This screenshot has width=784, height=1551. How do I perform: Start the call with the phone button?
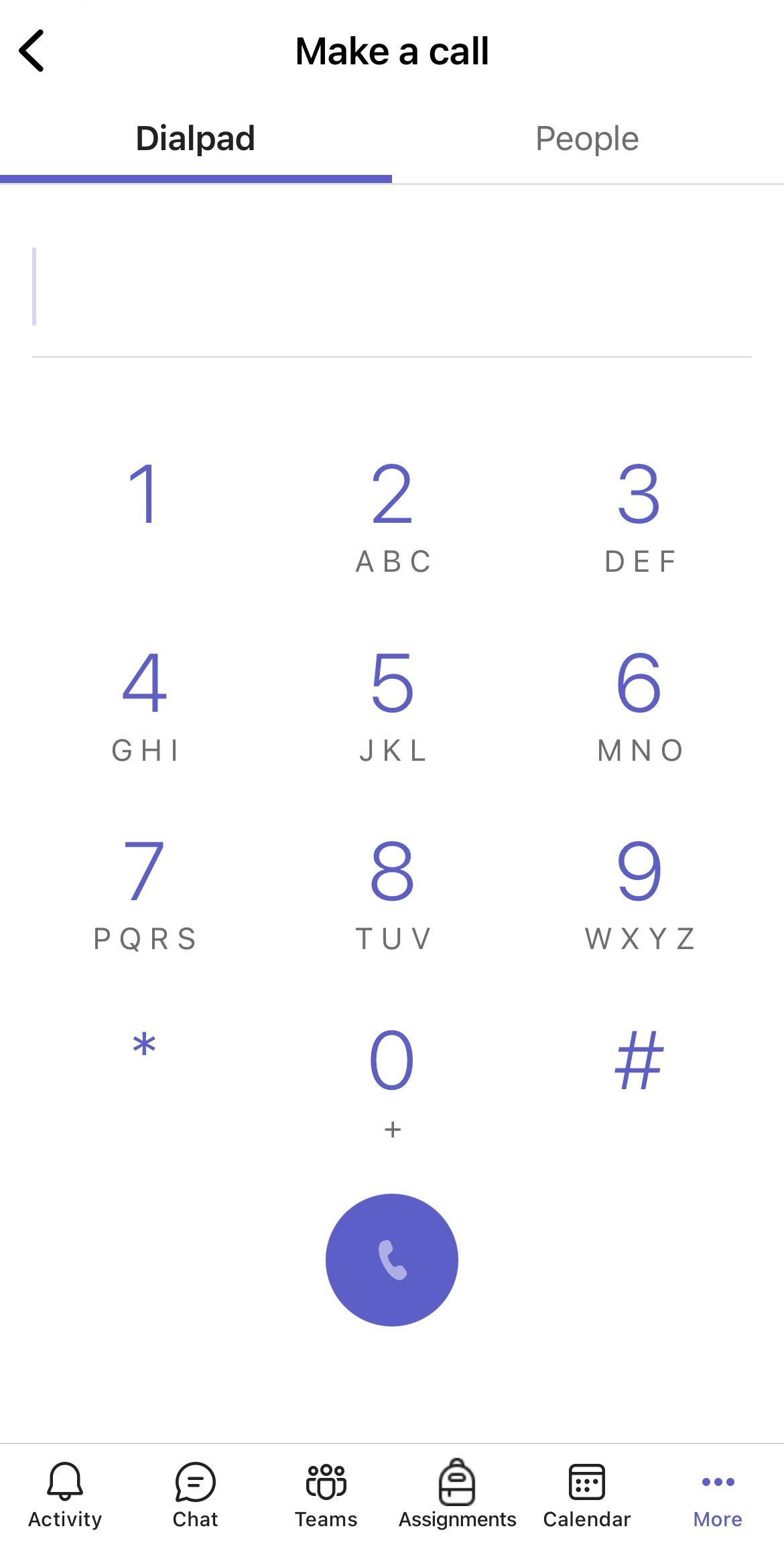click(x=392, y=1259)
